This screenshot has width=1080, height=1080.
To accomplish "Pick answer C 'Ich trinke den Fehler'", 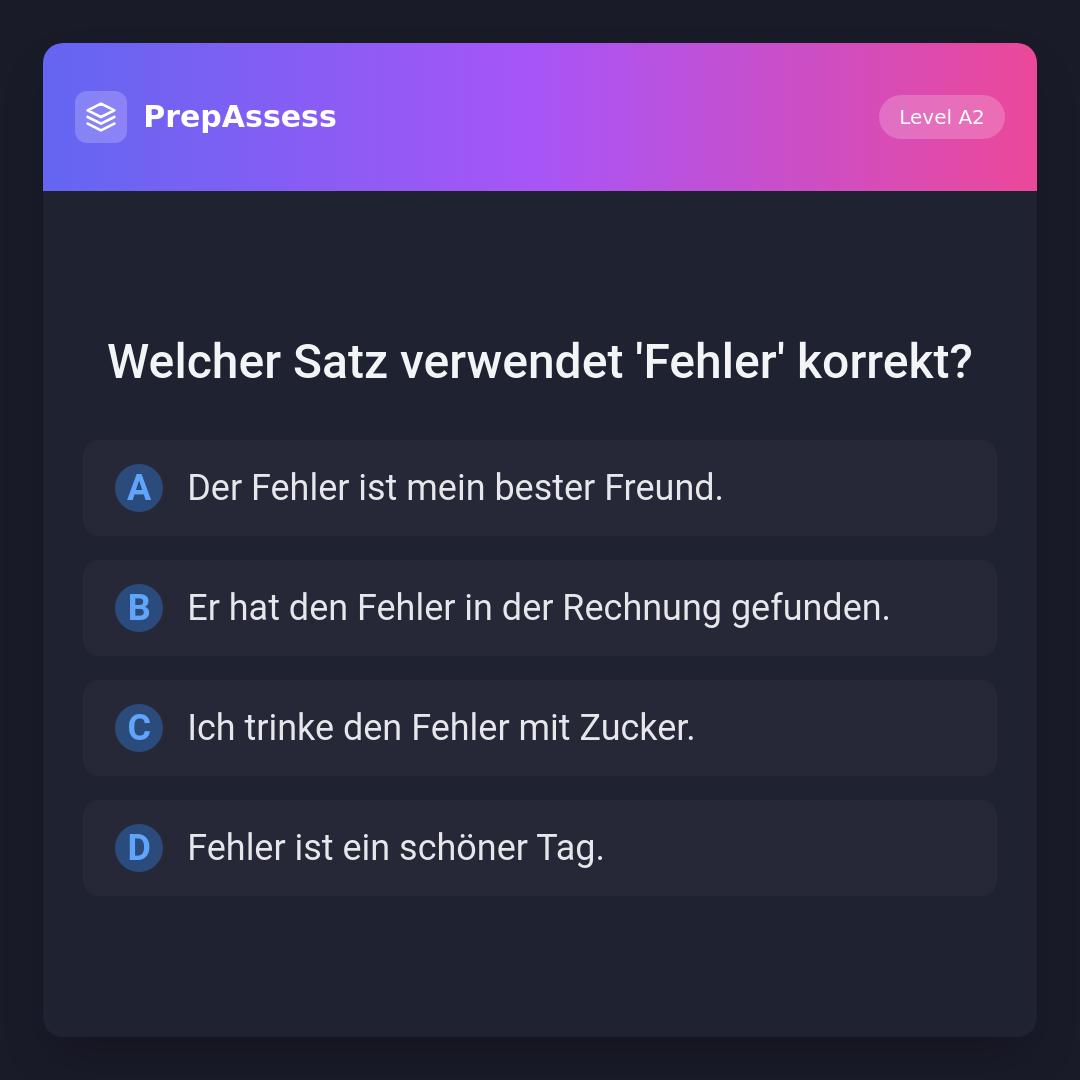I will pos(540,728).
